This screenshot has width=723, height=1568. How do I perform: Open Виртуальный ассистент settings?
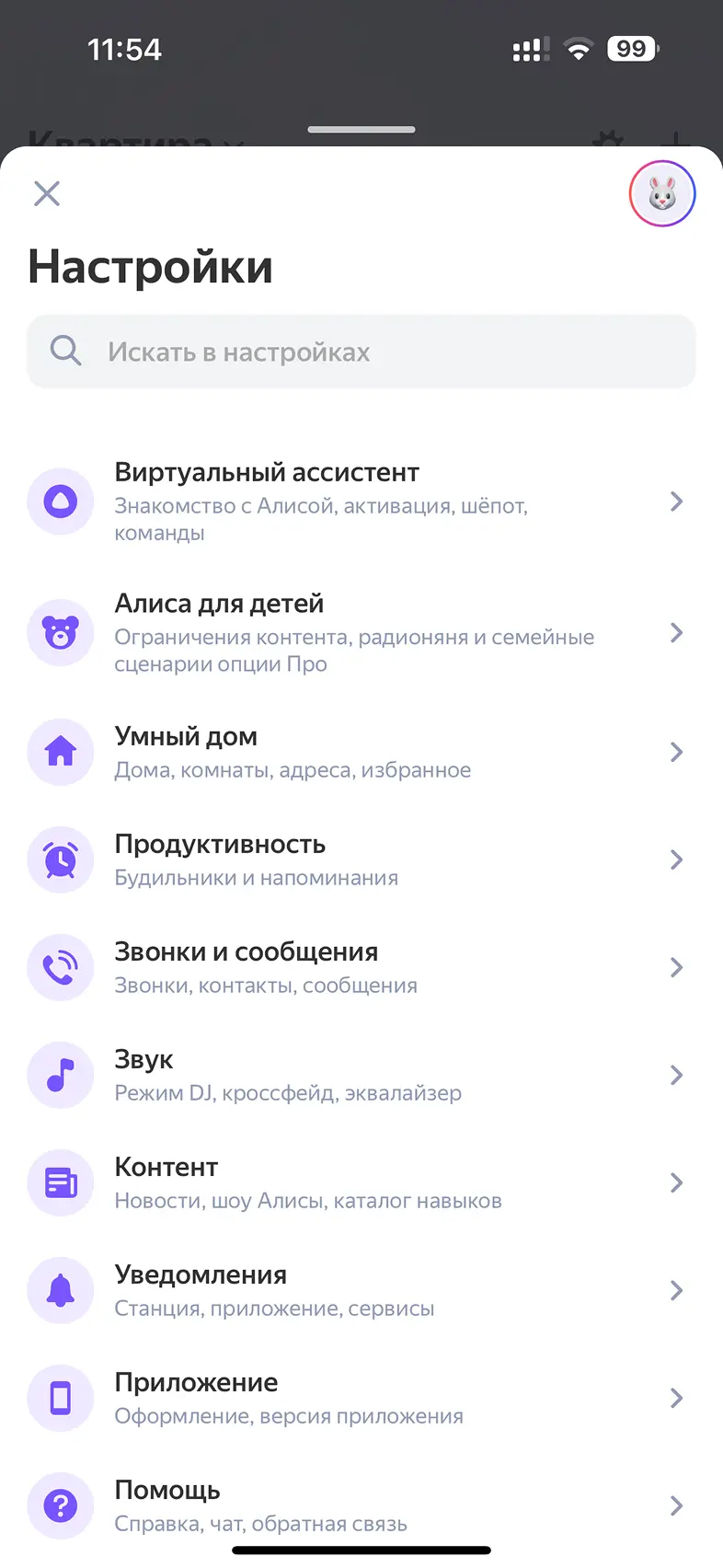click(x=361, y=502)
